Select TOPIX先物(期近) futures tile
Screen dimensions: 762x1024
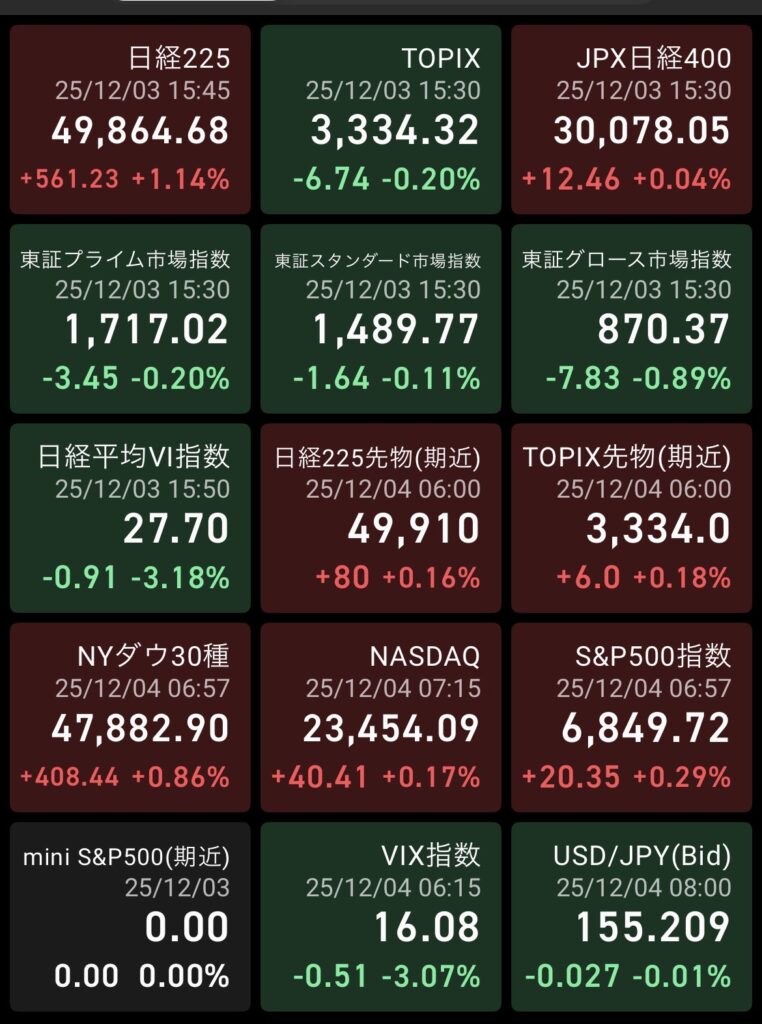(x=631, y=518)
